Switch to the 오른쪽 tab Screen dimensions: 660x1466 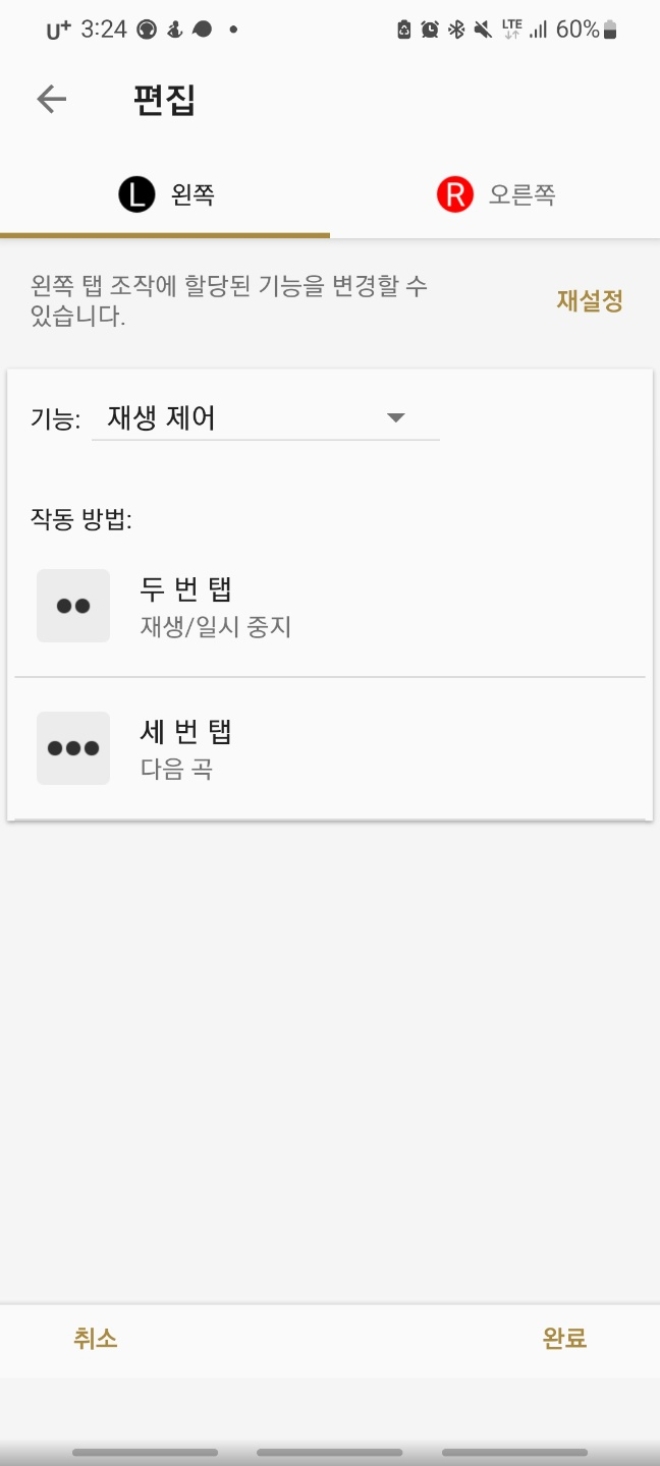click(495, 195)
